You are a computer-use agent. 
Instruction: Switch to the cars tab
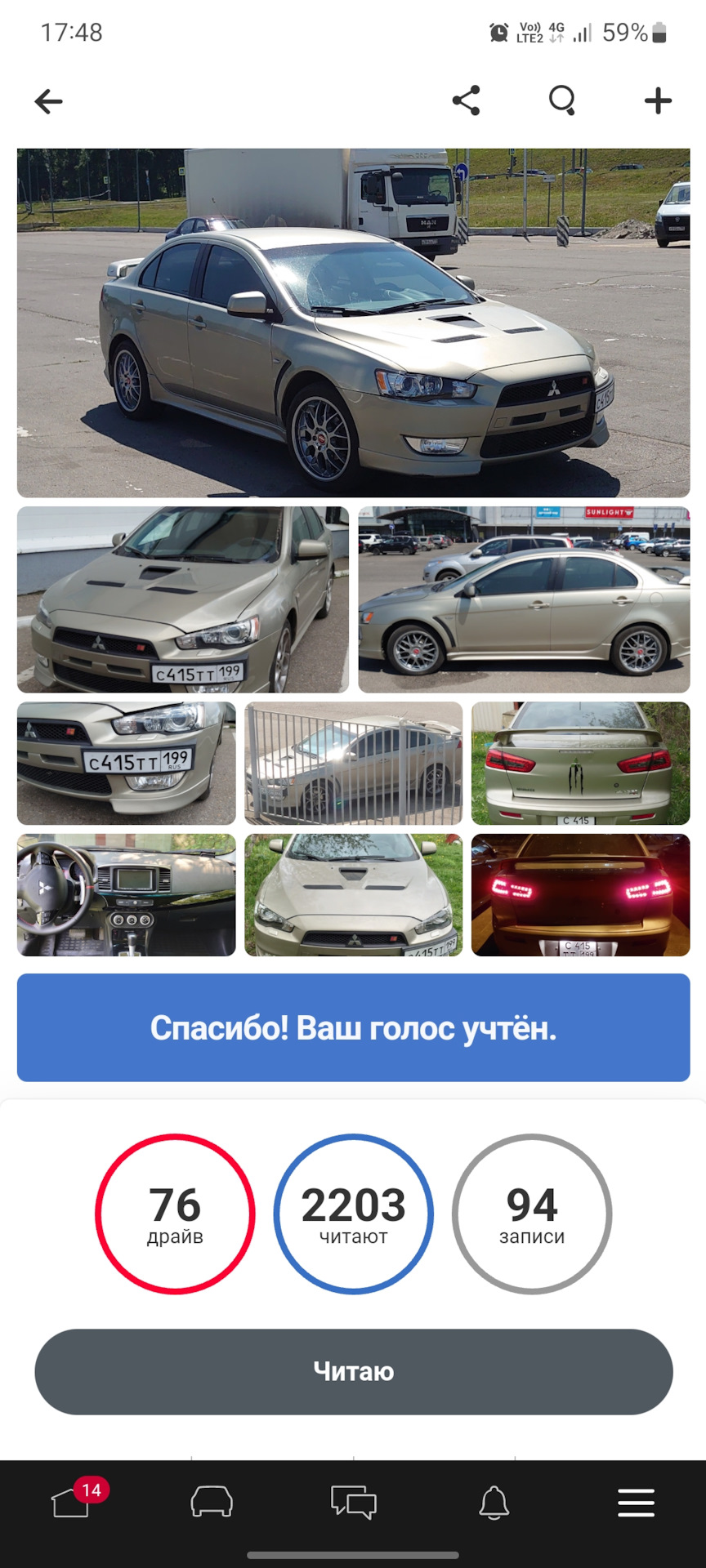(x=212, y=1502)
